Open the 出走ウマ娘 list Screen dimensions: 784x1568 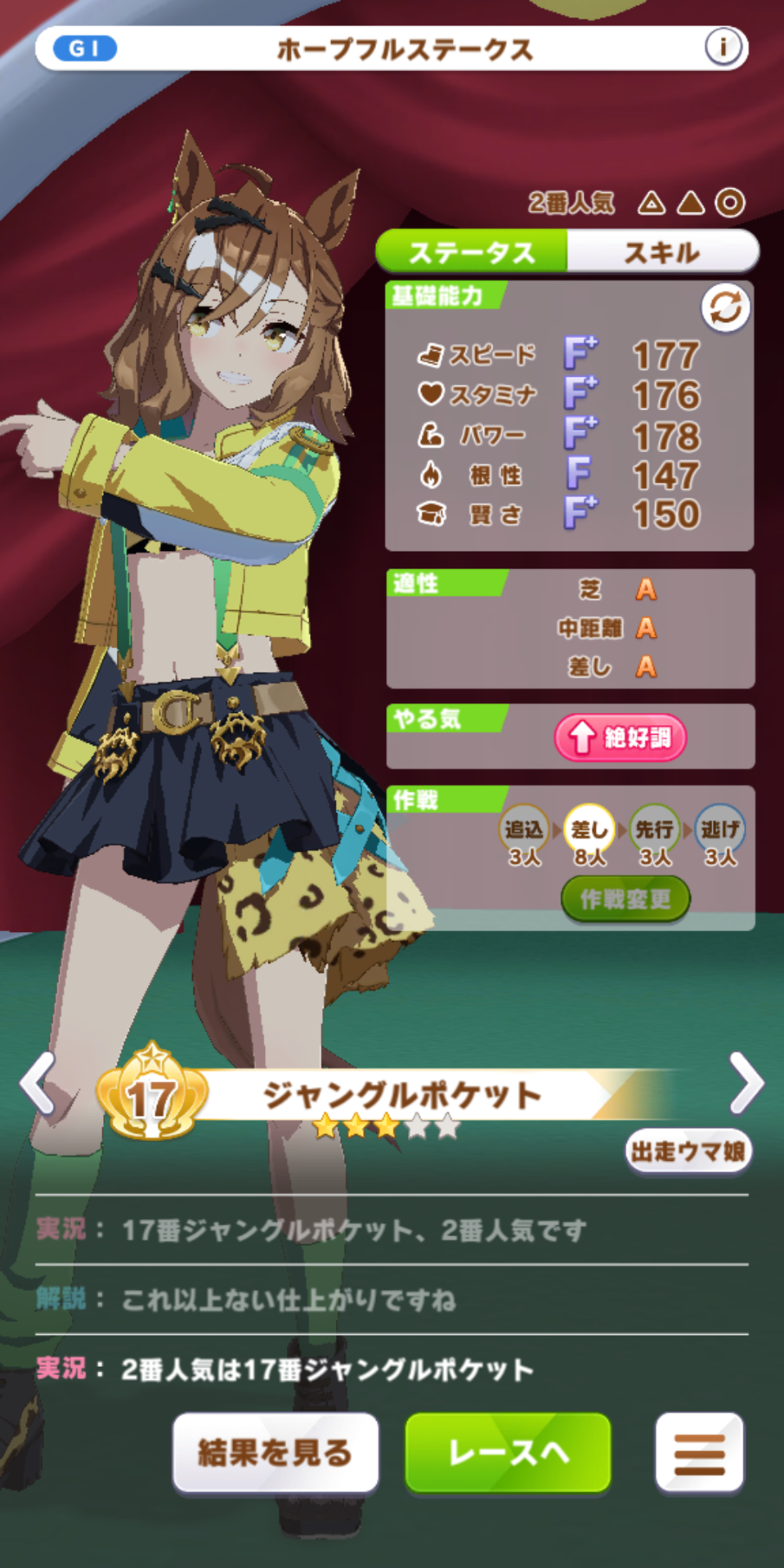[x=688, y=1151]
